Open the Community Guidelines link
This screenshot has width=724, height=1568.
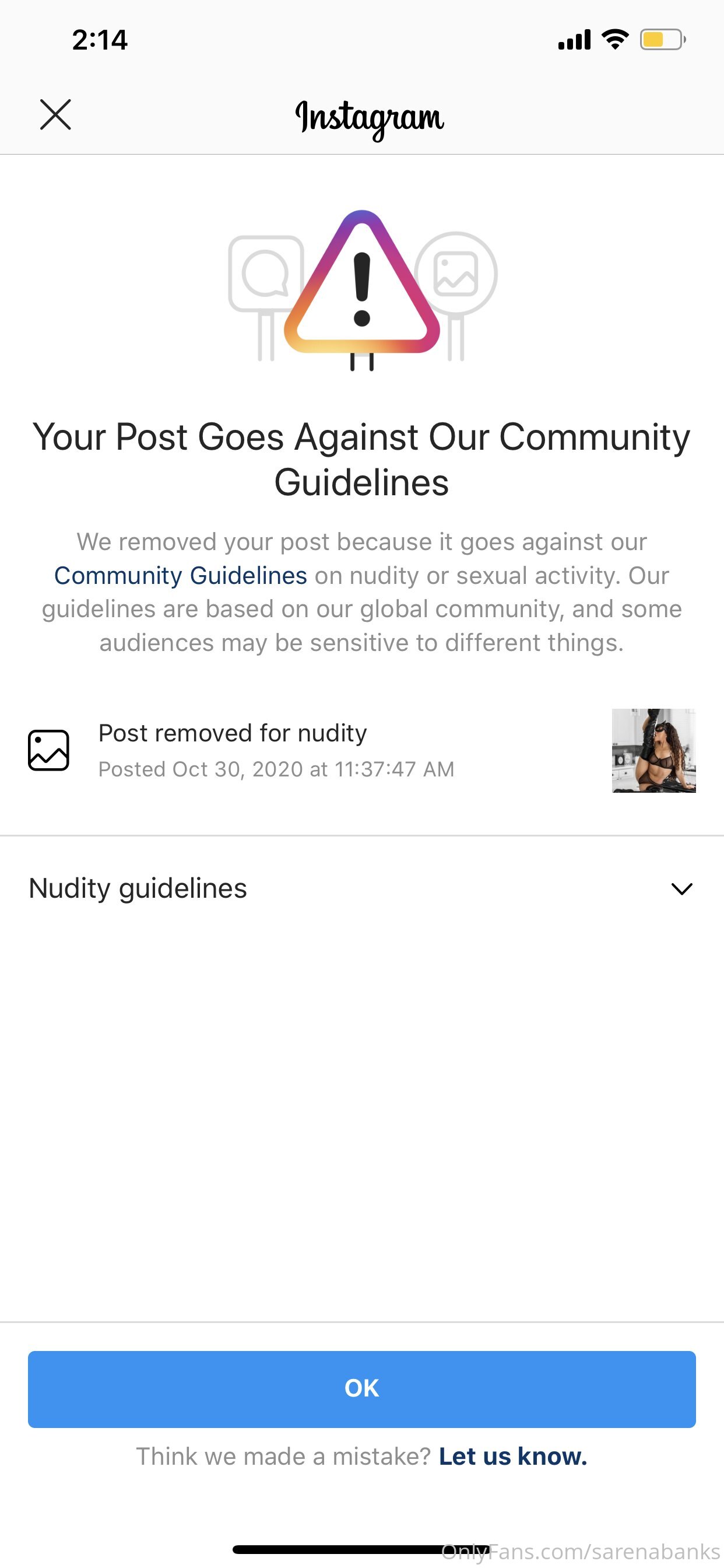[x=181, y=575]
